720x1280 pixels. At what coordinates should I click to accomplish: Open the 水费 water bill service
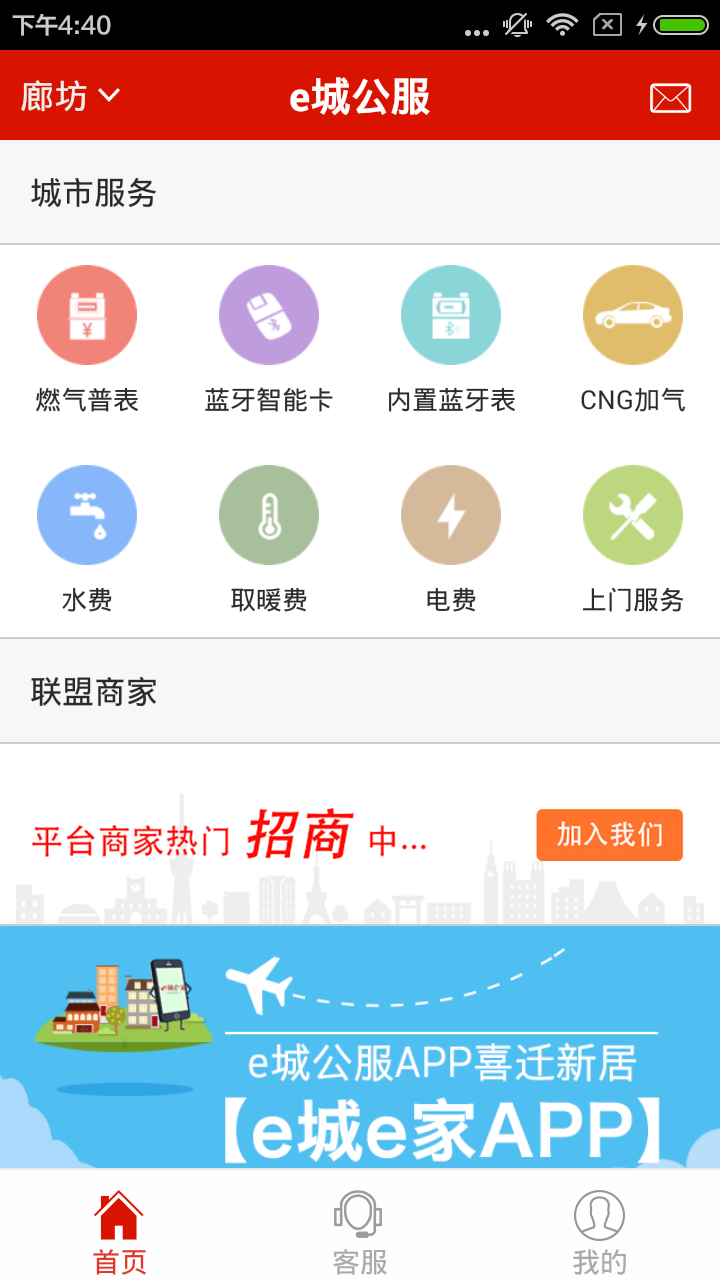pos(87,514)
